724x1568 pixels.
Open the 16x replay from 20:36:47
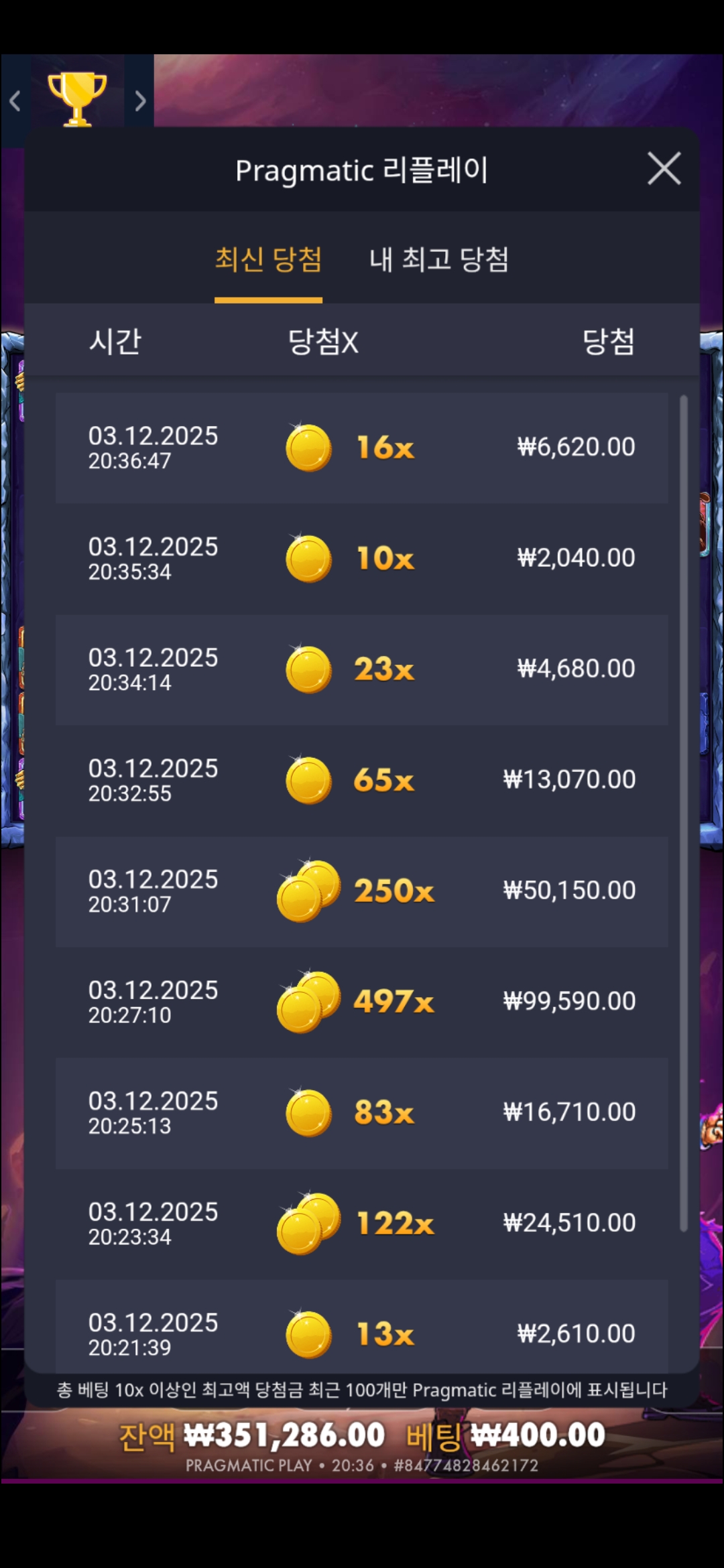click(x=361, y=448)
